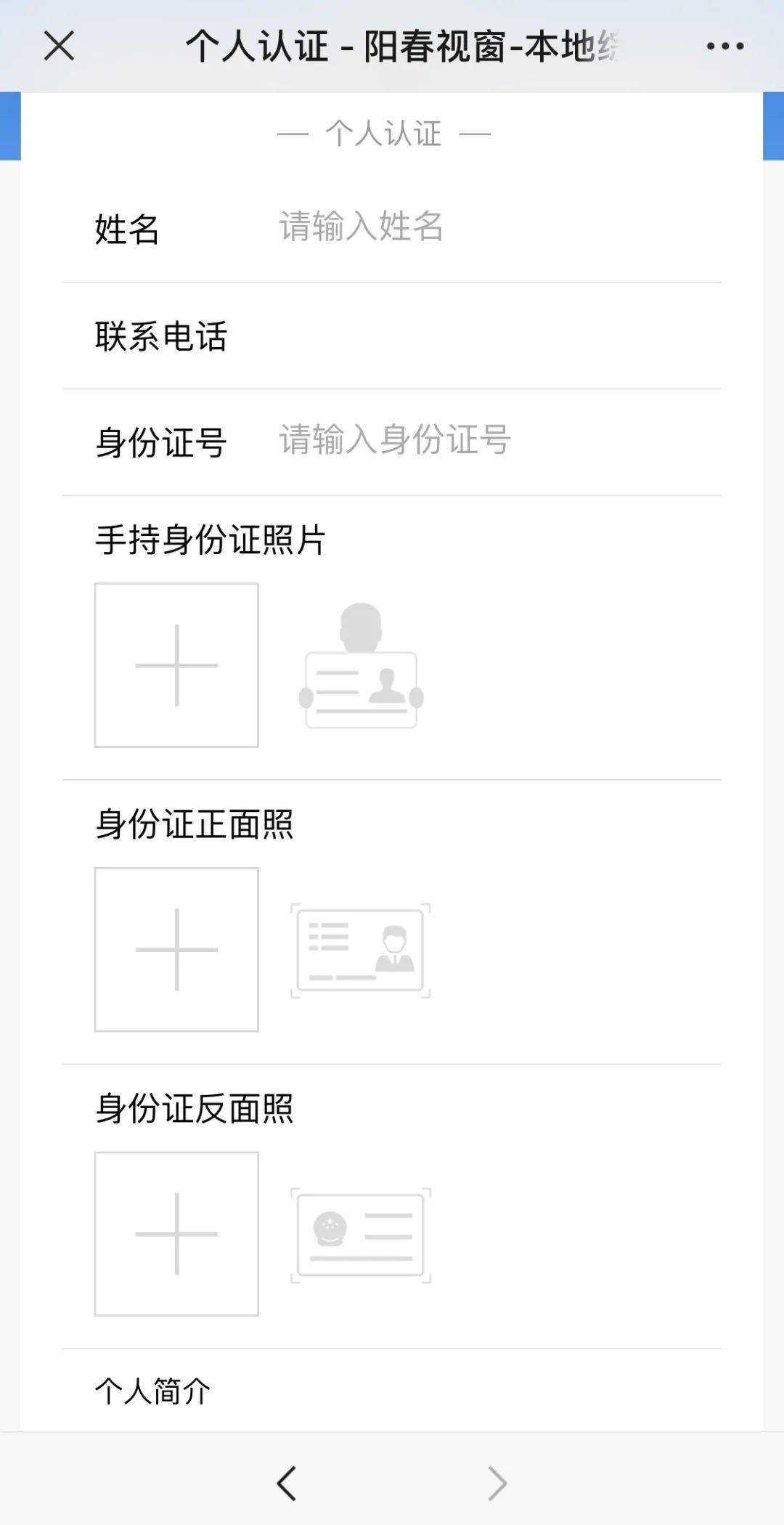The image size is (784, 1525).
Task: Add a 手持身份证照片 photo
Action: coord(176,665)
